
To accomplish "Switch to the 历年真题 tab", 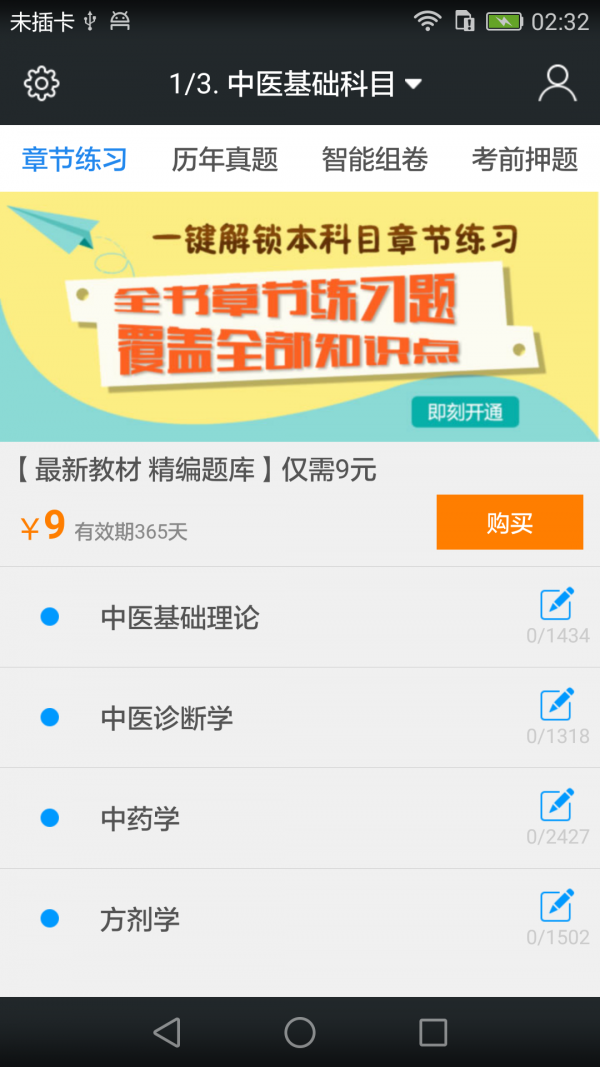I will click(225, 159).
